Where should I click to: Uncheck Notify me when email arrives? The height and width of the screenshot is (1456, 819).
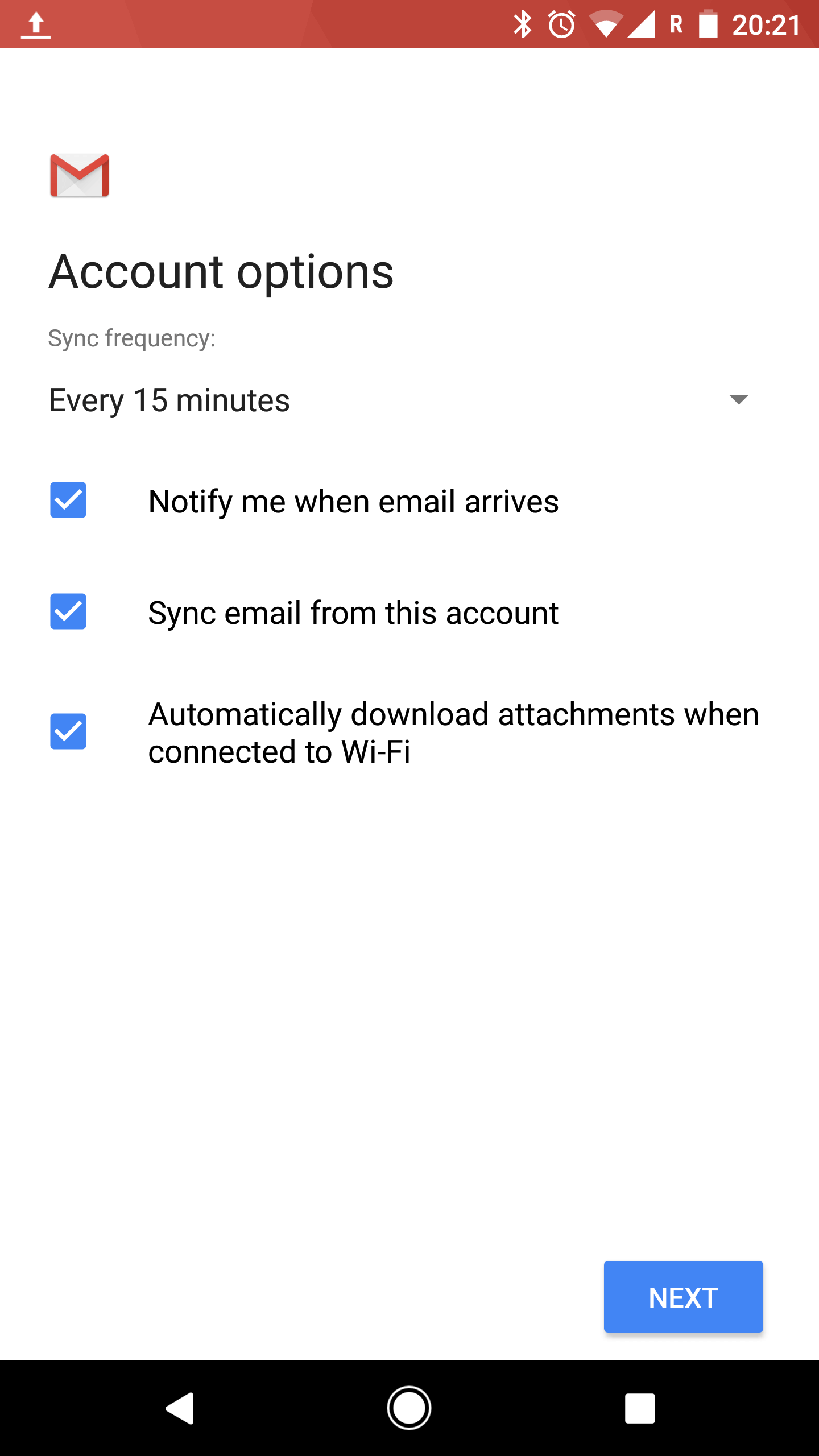[68, 500]
